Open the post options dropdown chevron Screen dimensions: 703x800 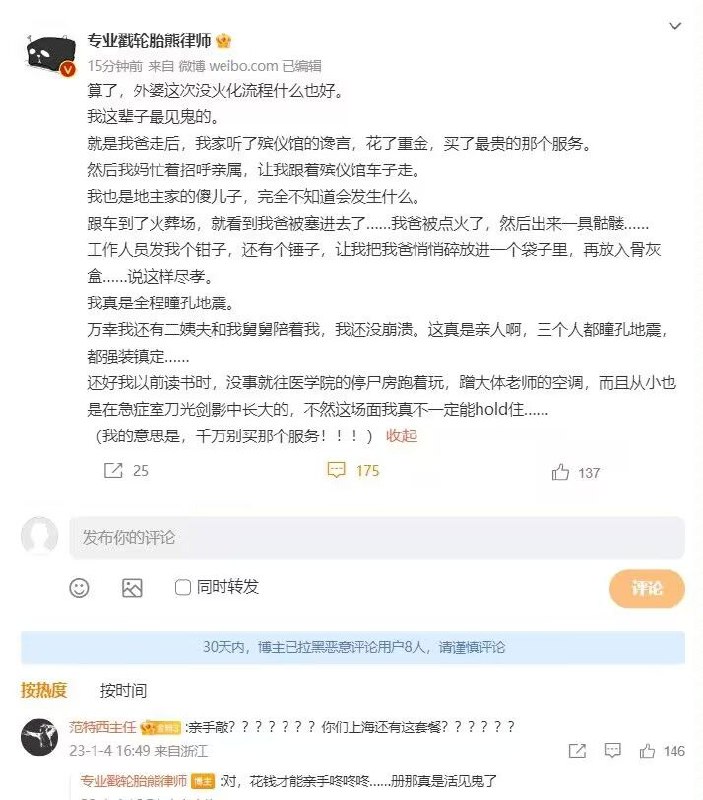[x=676, y=26]
